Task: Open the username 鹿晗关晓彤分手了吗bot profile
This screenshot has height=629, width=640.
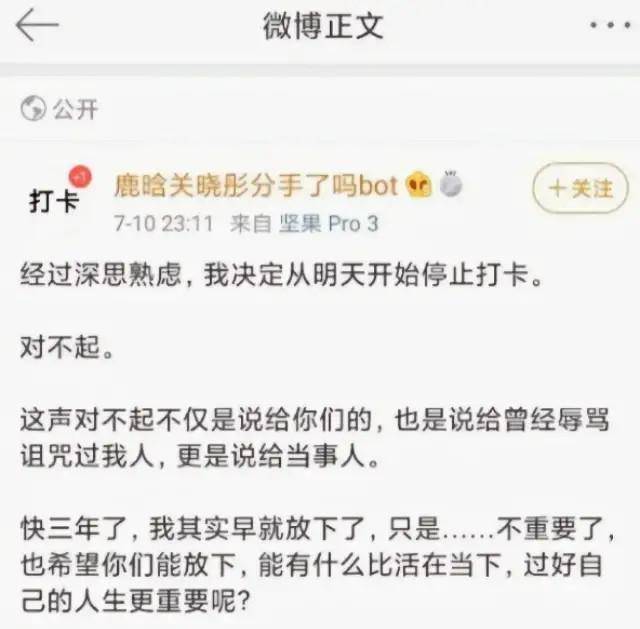Action: coord(257,185)
